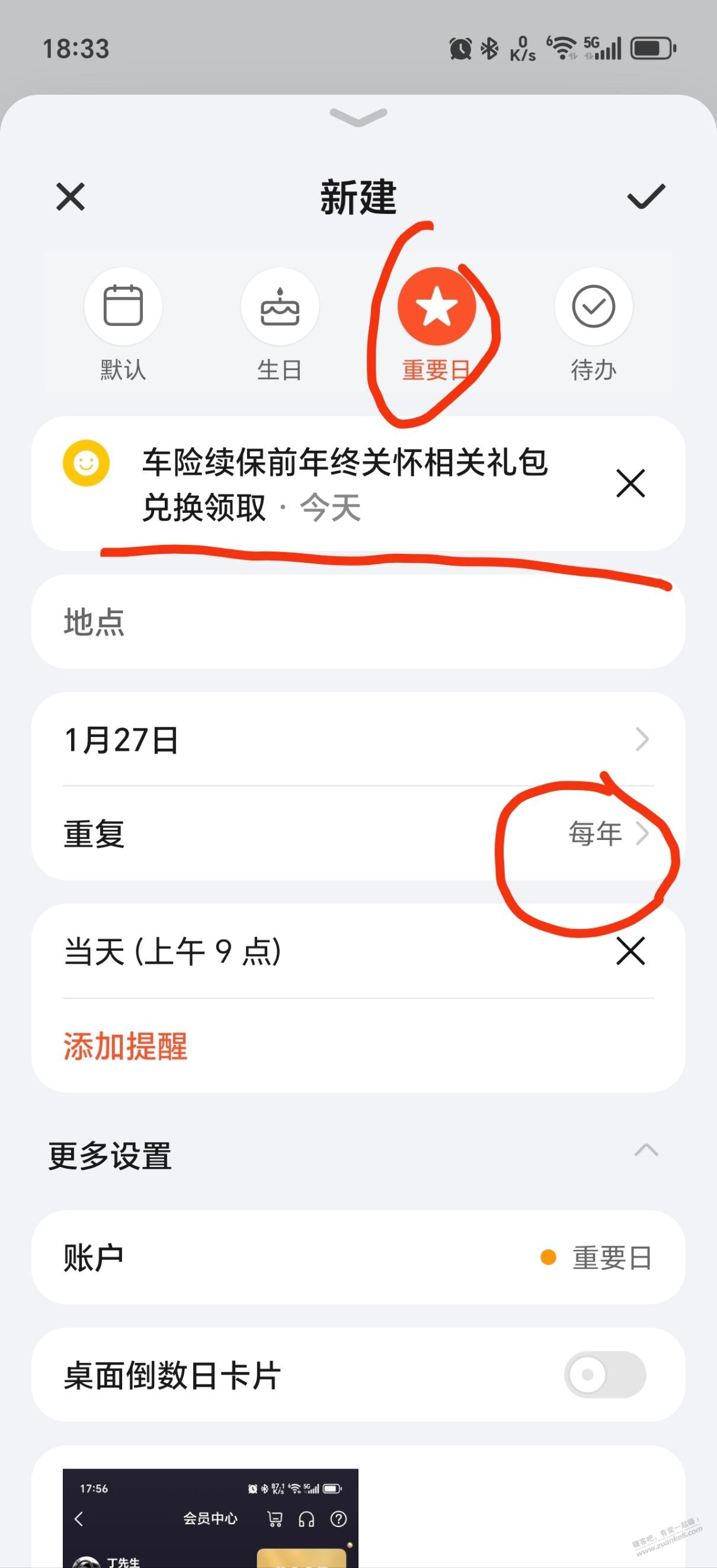717x1568 pixels.
Task: Change the 重复 setting from 每年
Action: [606, 833]
